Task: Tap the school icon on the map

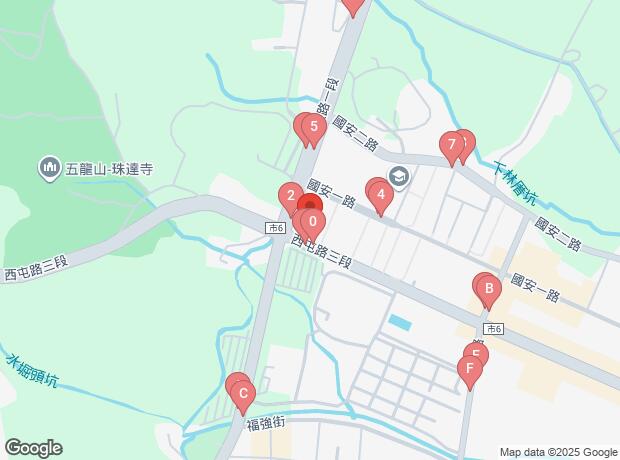Action: [399, 177]
